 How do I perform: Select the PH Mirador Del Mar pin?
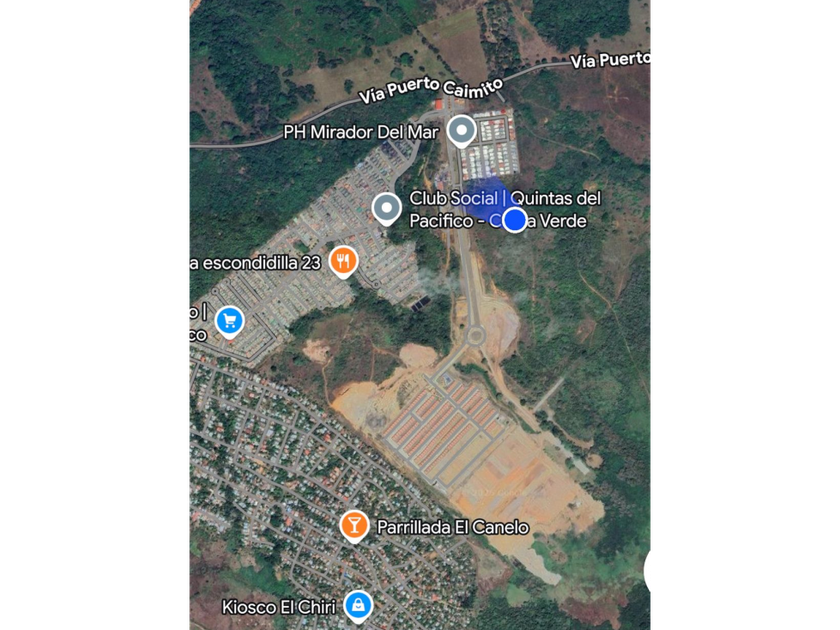click(x=461, y=131)
